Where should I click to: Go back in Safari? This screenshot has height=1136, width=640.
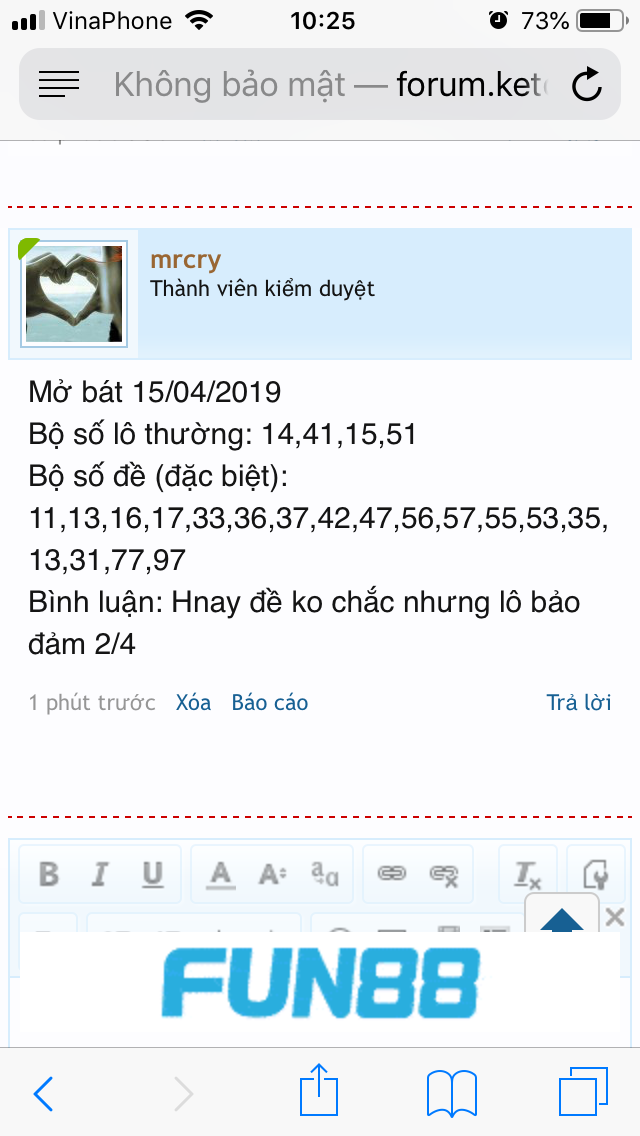click(x=44, y=1094)
